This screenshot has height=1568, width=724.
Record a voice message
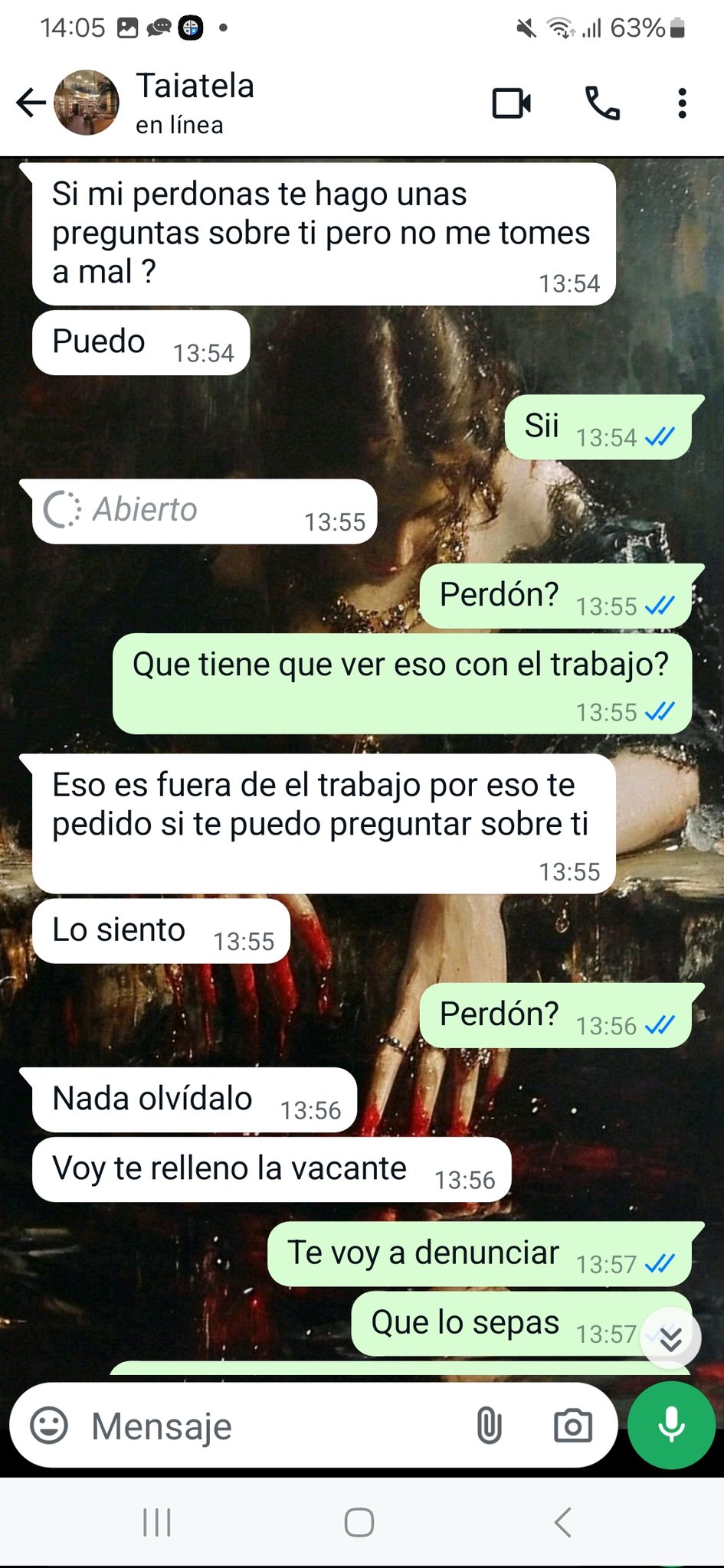[x=671, y=1425]
